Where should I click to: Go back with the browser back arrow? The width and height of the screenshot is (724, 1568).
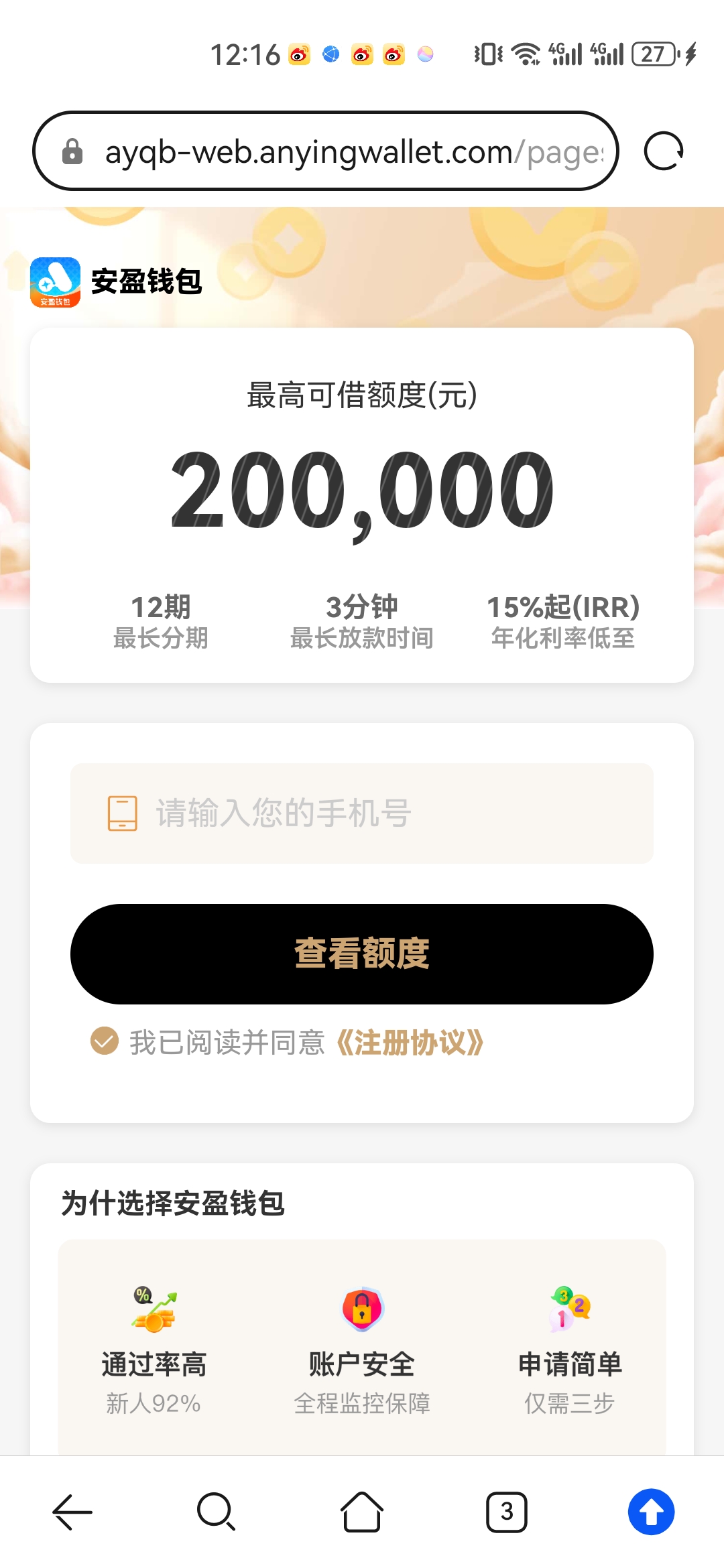click(x=72, y=1512)
